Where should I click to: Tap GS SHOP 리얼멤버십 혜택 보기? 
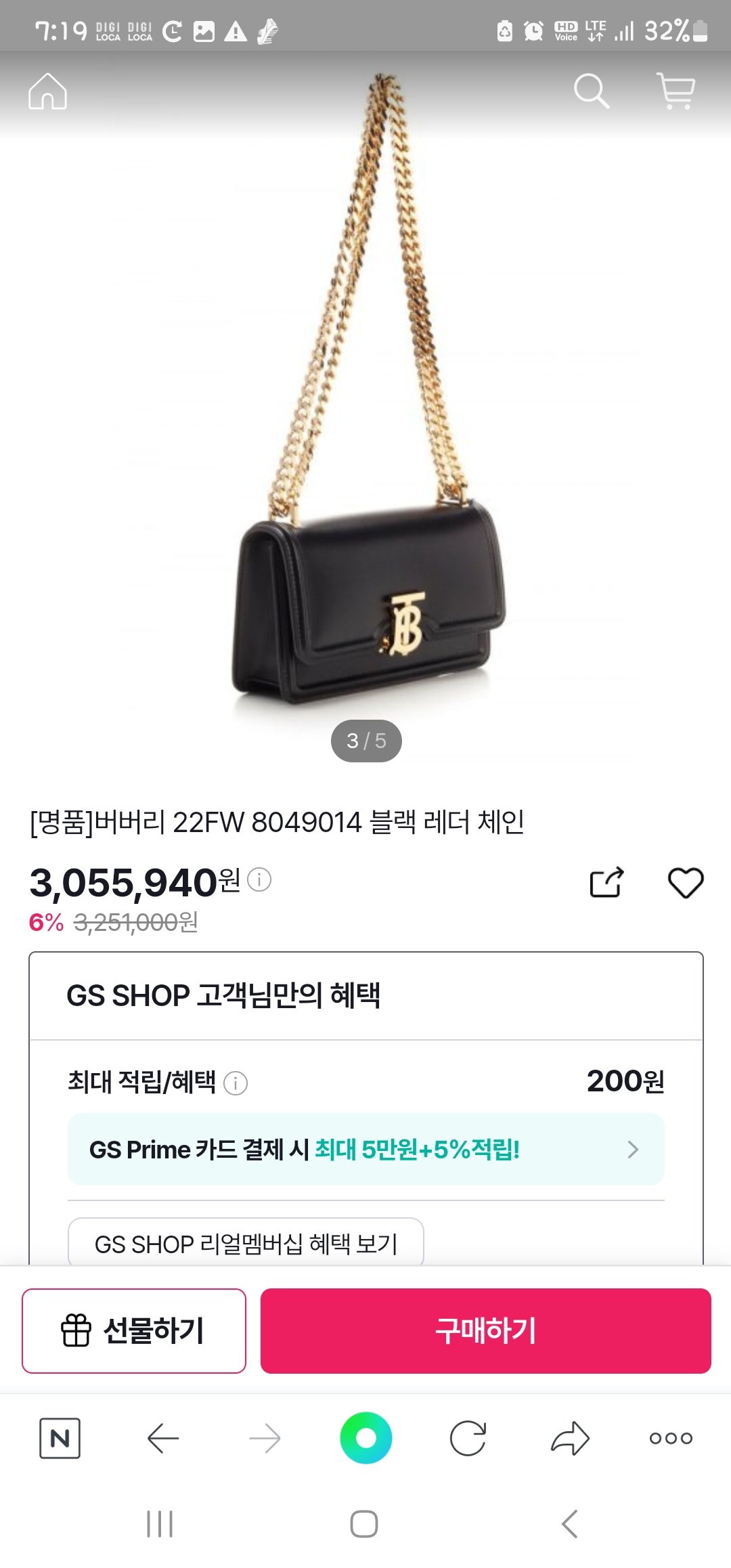tap(246, 1243)
